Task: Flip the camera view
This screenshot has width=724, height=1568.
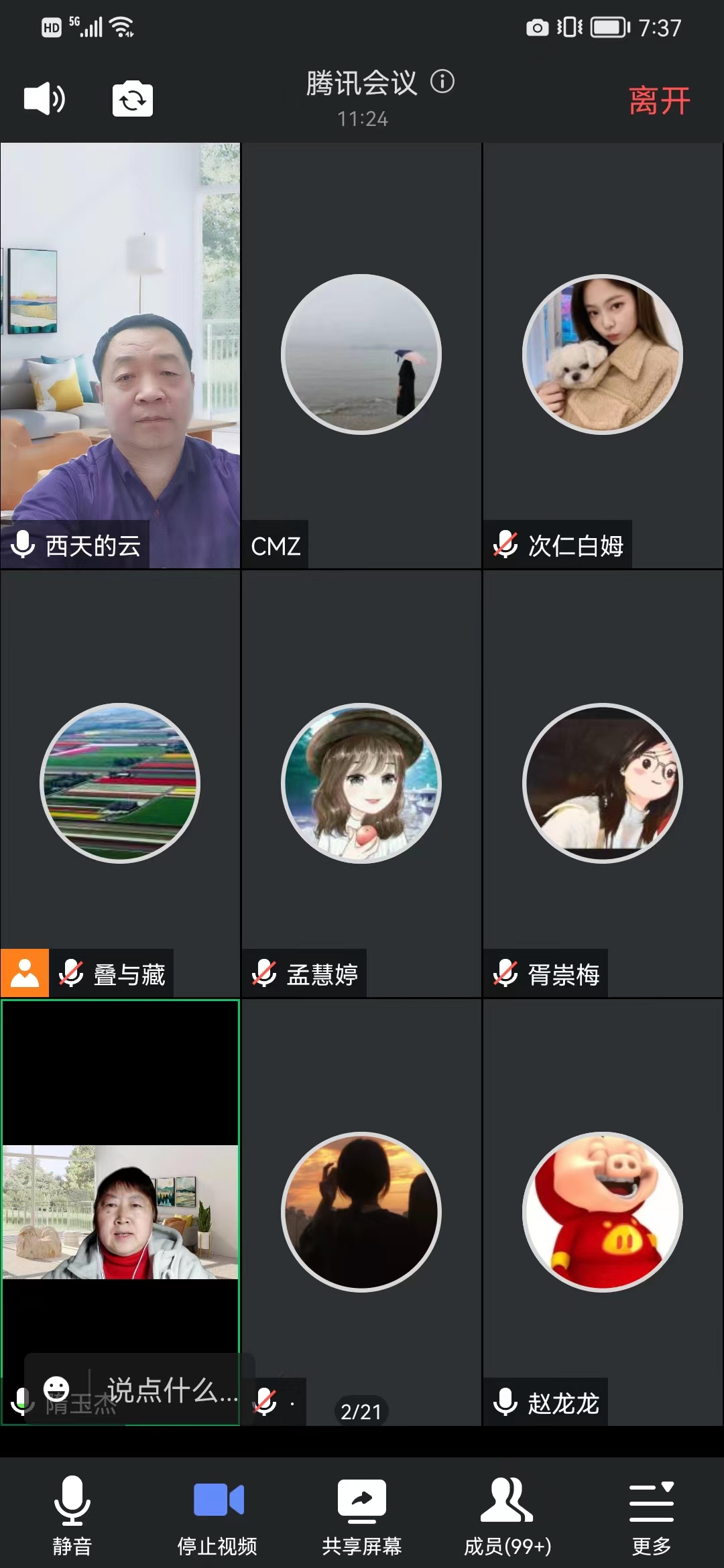Action: tap(132, 99)
